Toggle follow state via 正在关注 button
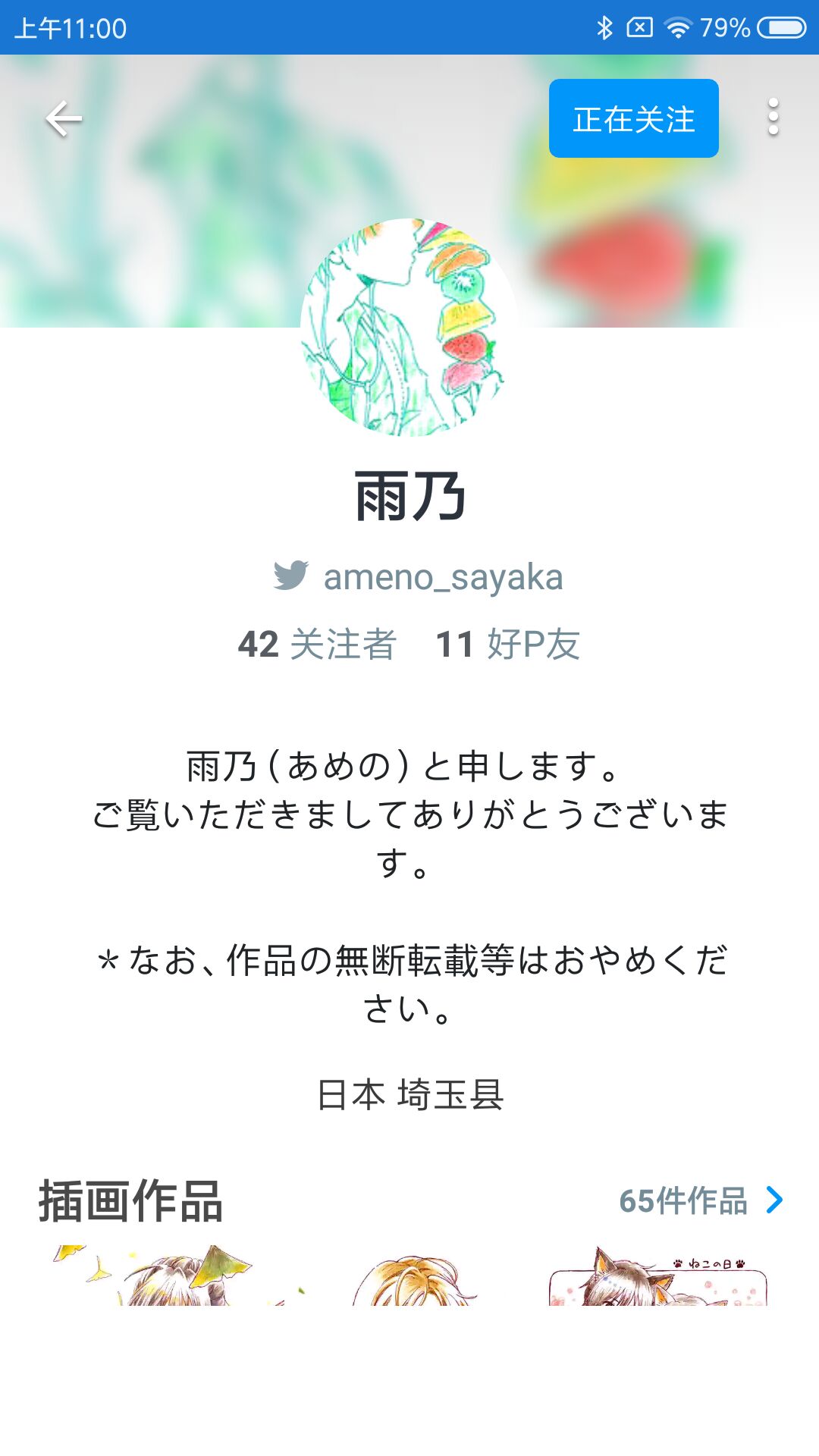Screen dimensions: 819x1456 pos(634,118)
